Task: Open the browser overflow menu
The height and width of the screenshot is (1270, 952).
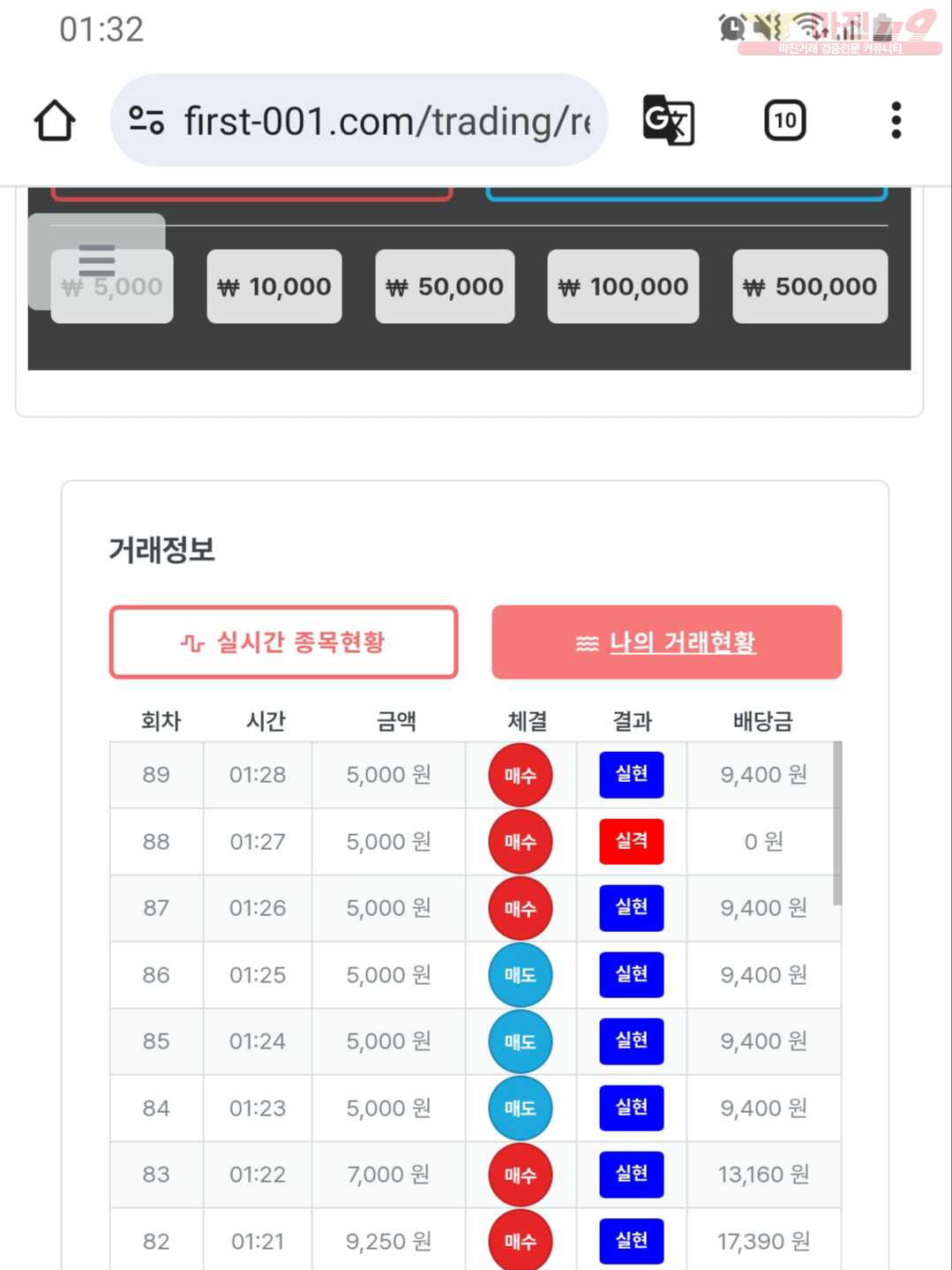Action: tap(896, 120)
